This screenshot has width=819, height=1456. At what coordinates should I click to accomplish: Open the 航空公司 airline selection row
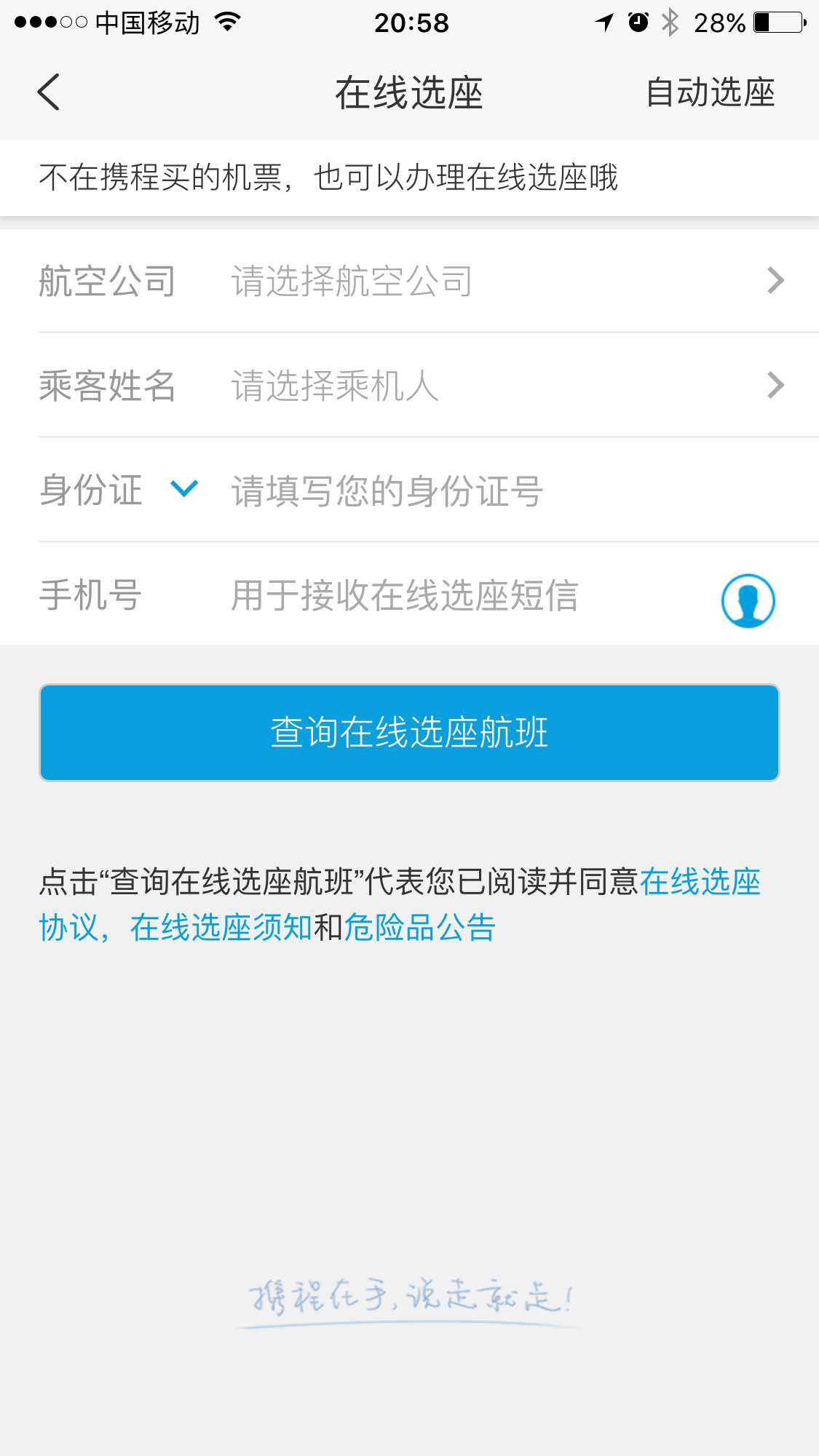click(409, 281)
